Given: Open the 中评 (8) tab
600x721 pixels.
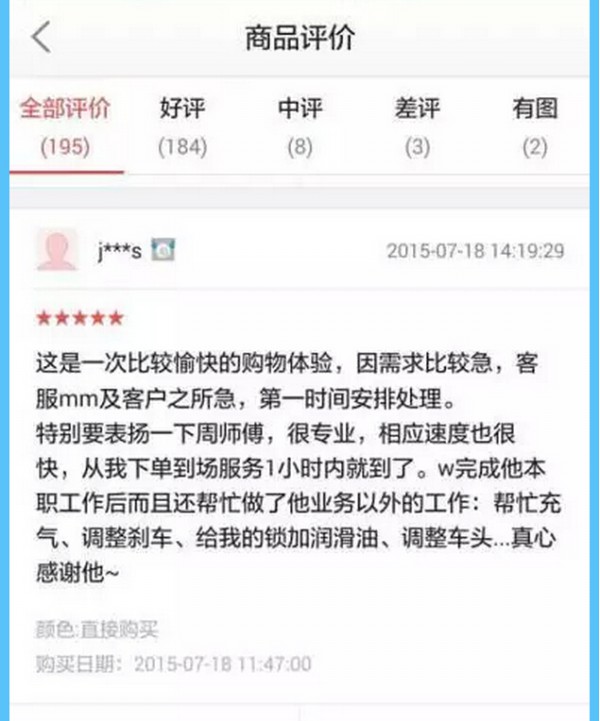Looking at the screenshot, I should 300,127.
